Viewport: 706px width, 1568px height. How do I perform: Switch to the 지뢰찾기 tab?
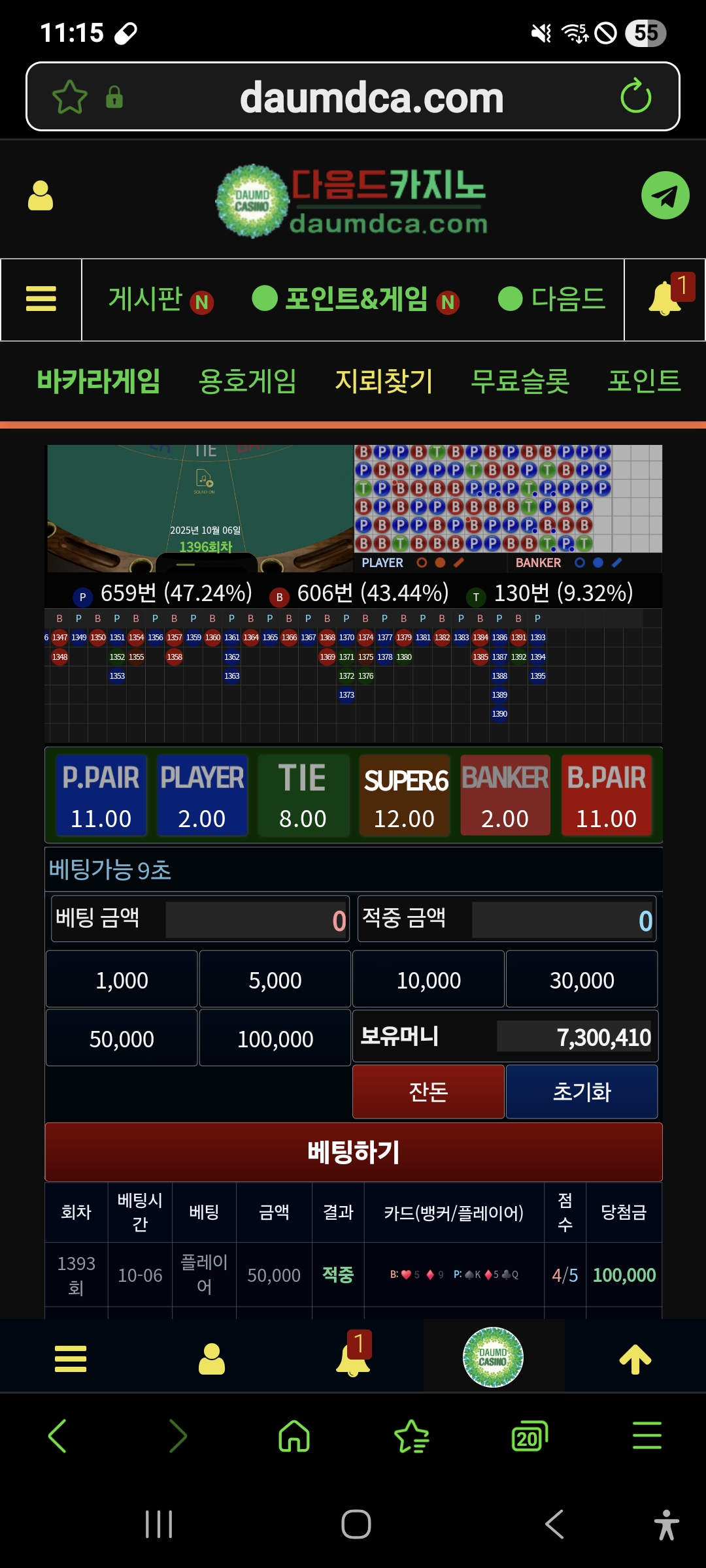pyautogui.click(x=384, y=381)
